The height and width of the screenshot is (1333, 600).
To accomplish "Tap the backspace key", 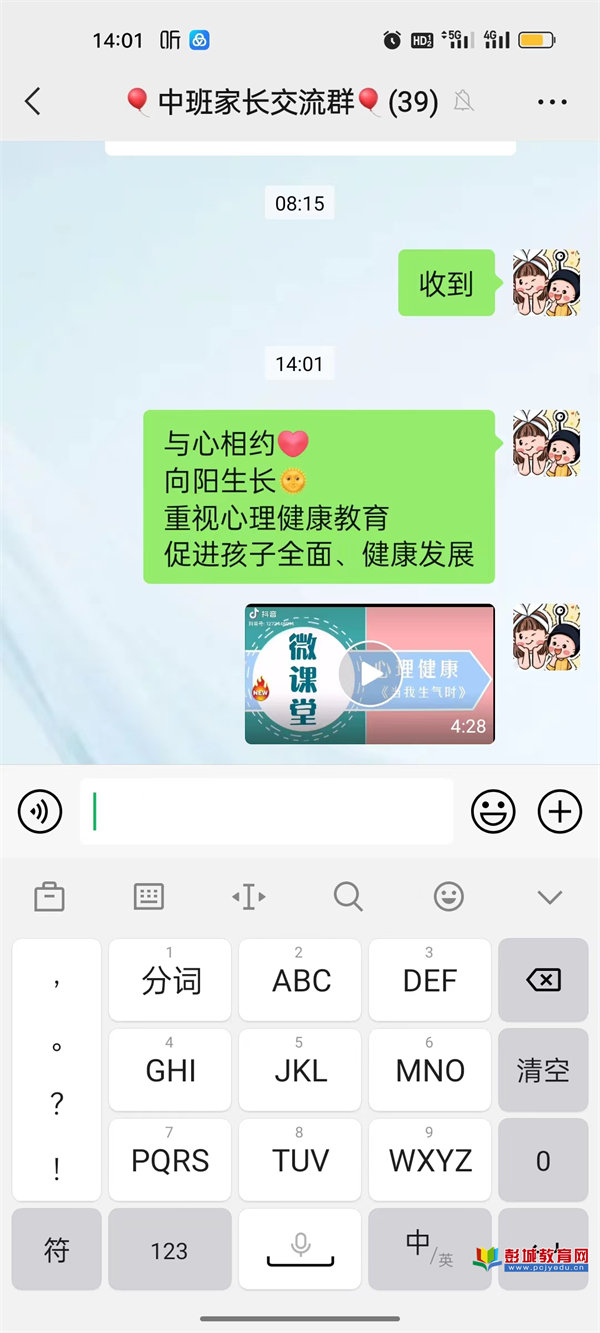I will (x=543, y=980).
